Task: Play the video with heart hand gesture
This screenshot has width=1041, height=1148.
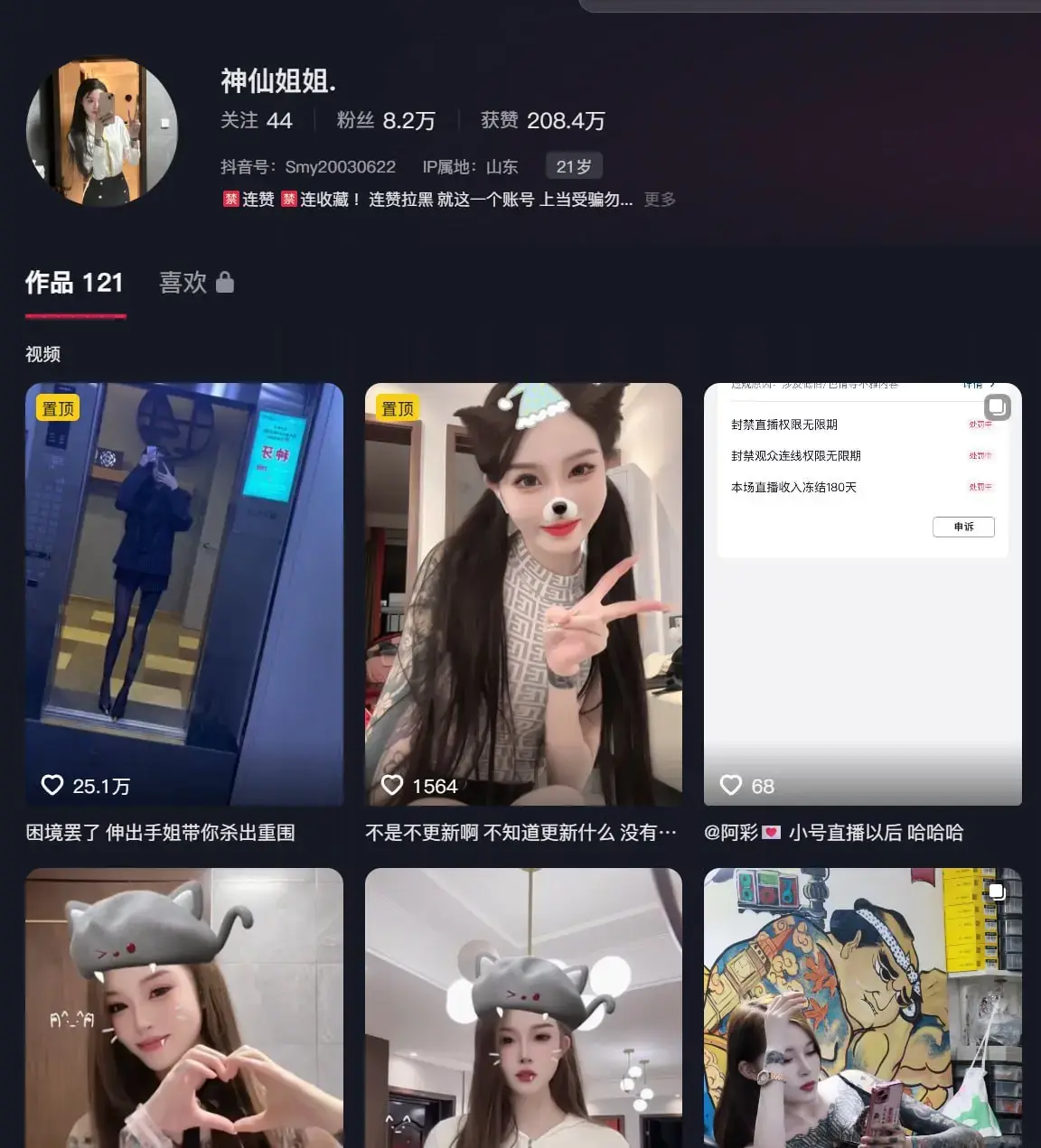Action: 184,1007
